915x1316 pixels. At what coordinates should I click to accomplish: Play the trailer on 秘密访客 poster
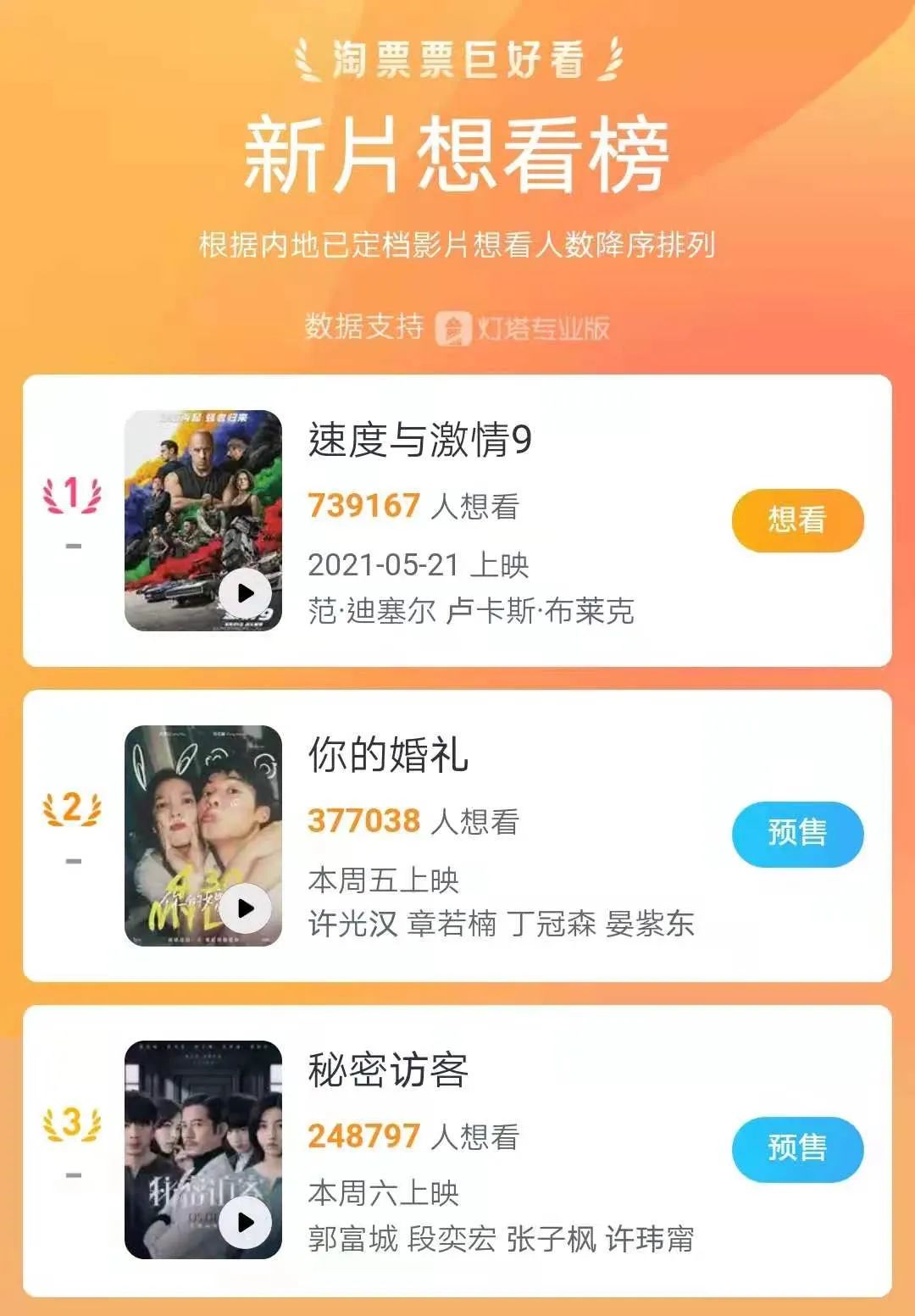[x=246, y=1222]
